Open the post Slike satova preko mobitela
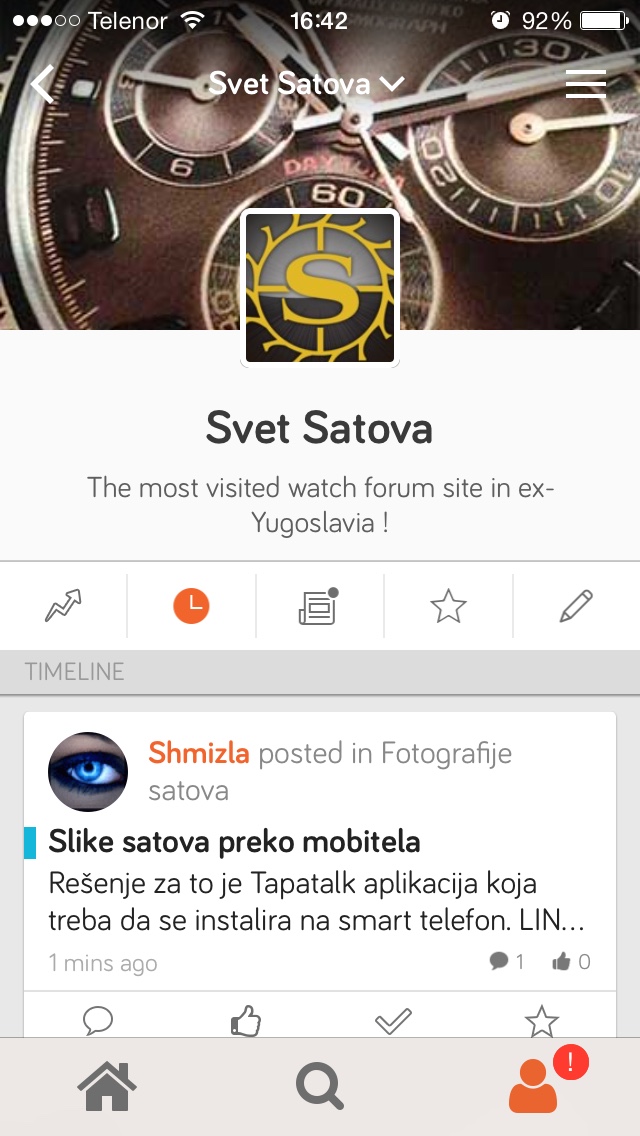Screen dimensions: 640x1136 pos(234,842)
